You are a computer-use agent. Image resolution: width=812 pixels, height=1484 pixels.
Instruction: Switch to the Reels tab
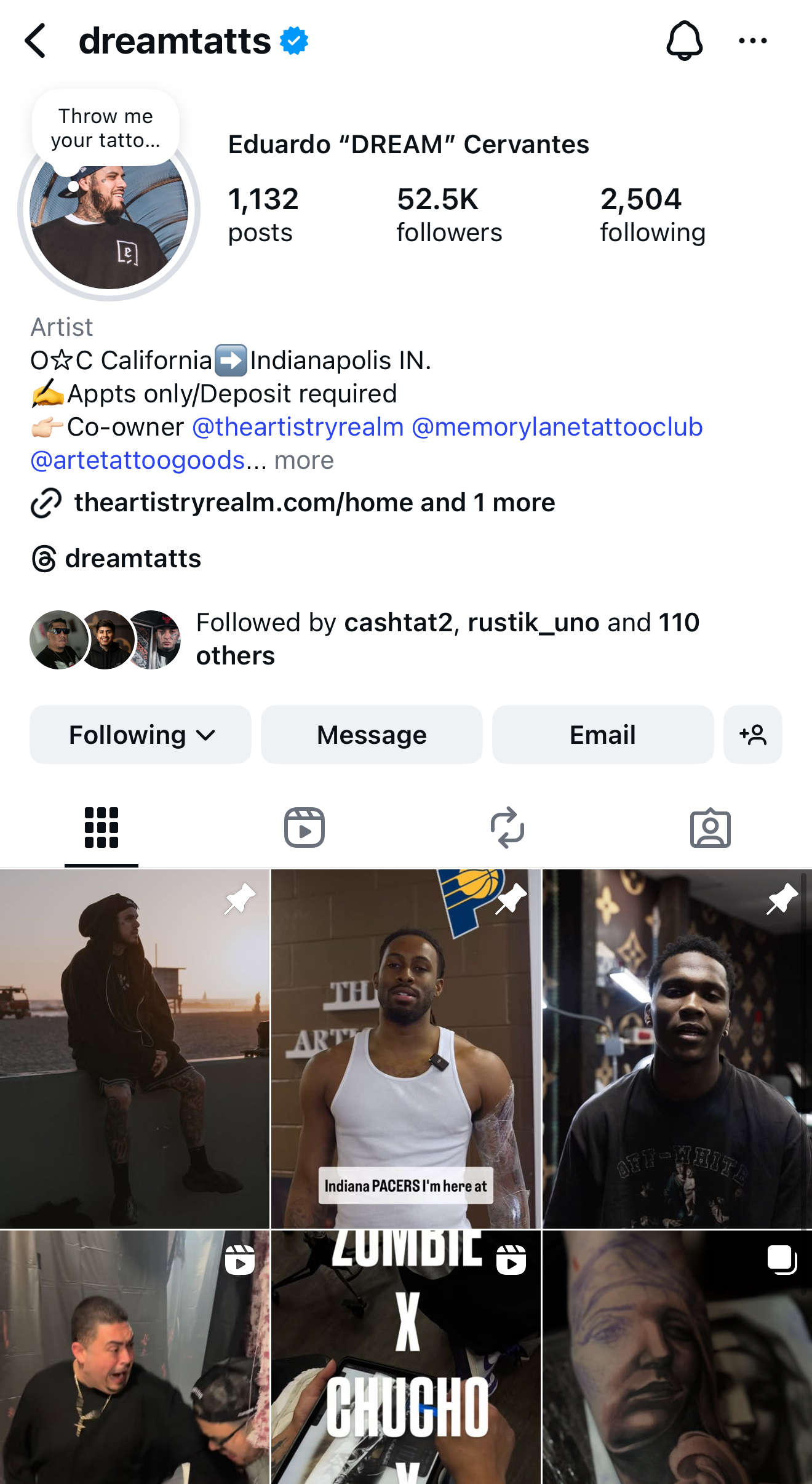304,828
